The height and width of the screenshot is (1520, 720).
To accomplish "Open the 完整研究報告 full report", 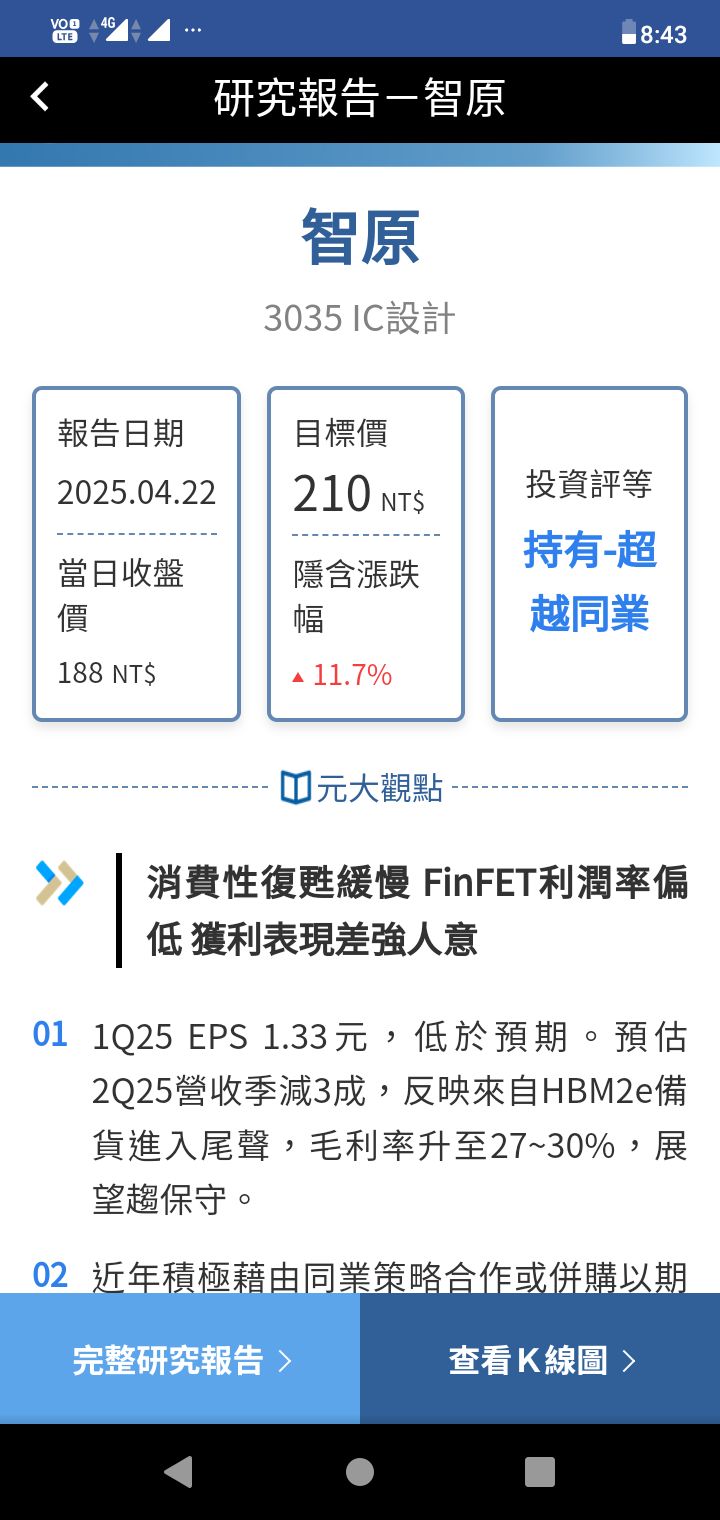I will click(x=180, y=1360).
